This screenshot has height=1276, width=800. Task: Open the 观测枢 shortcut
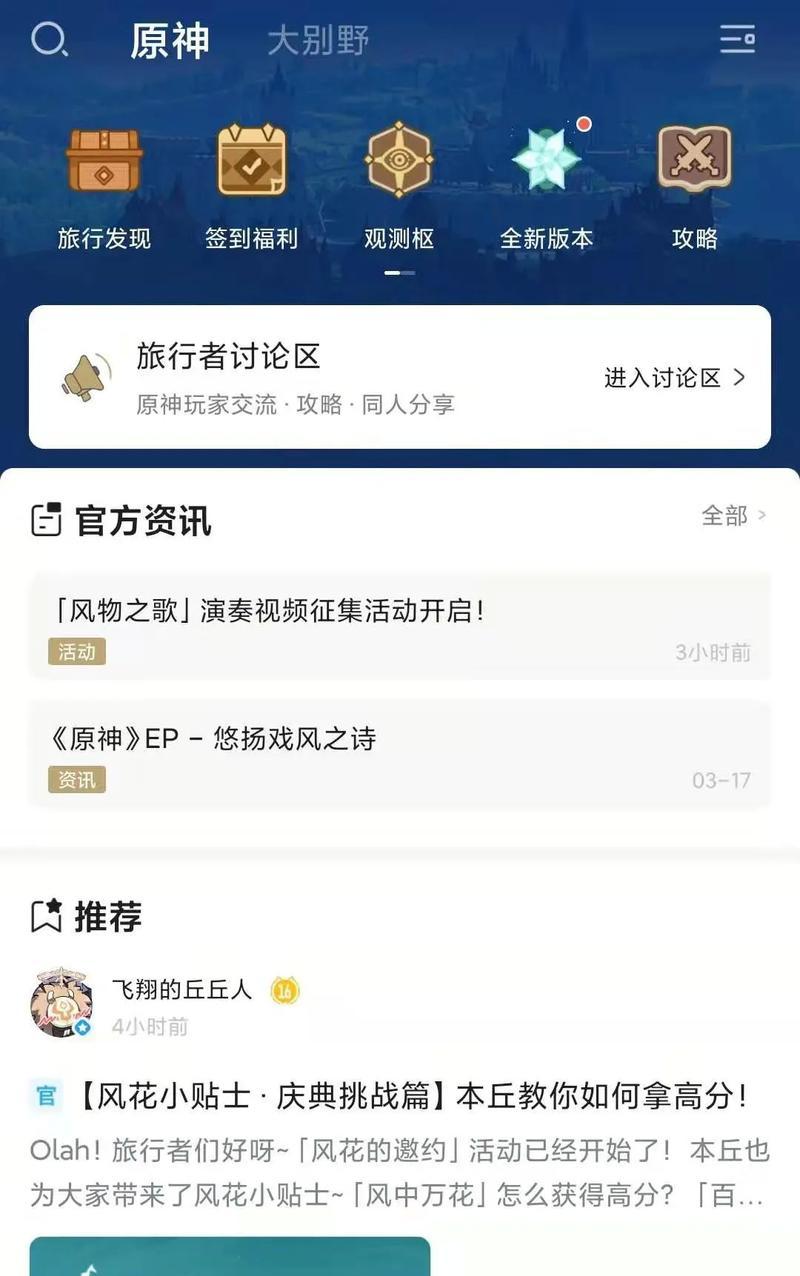click(x=399, y=185)
